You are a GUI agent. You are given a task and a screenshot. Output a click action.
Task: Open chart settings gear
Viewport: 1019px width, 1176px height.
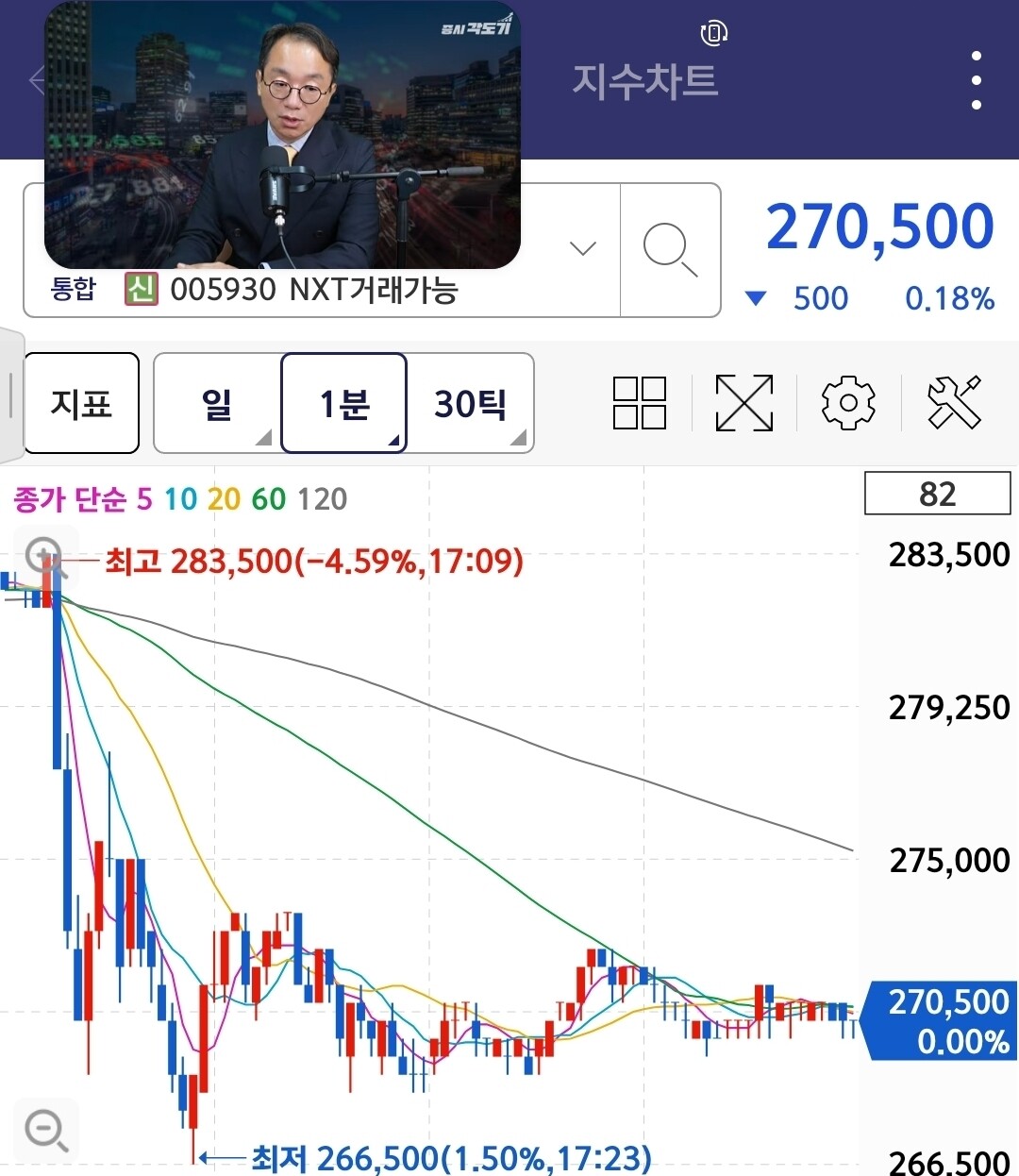coord(848,403)
